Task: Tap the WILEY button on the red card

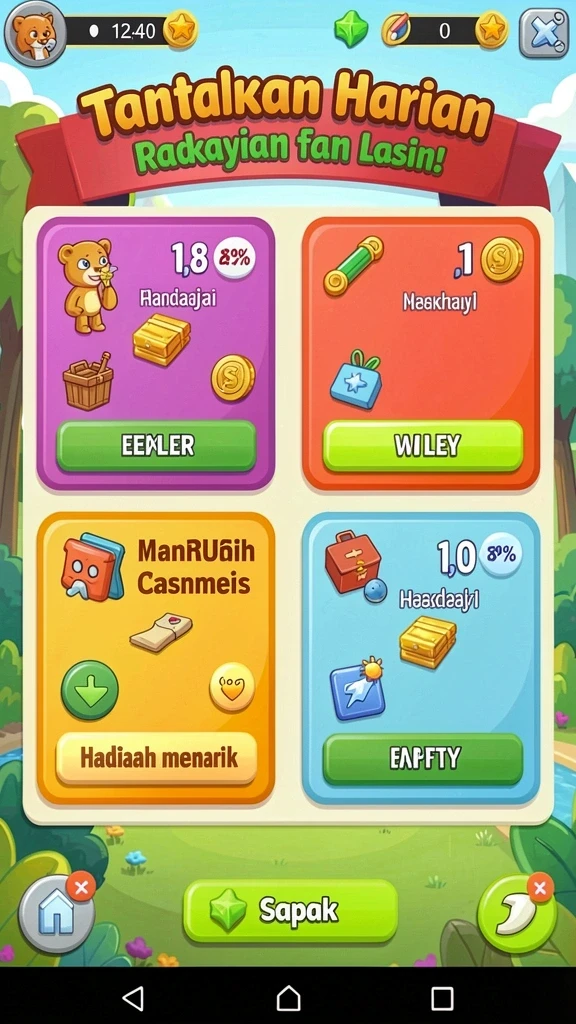Action: (423, 446)
